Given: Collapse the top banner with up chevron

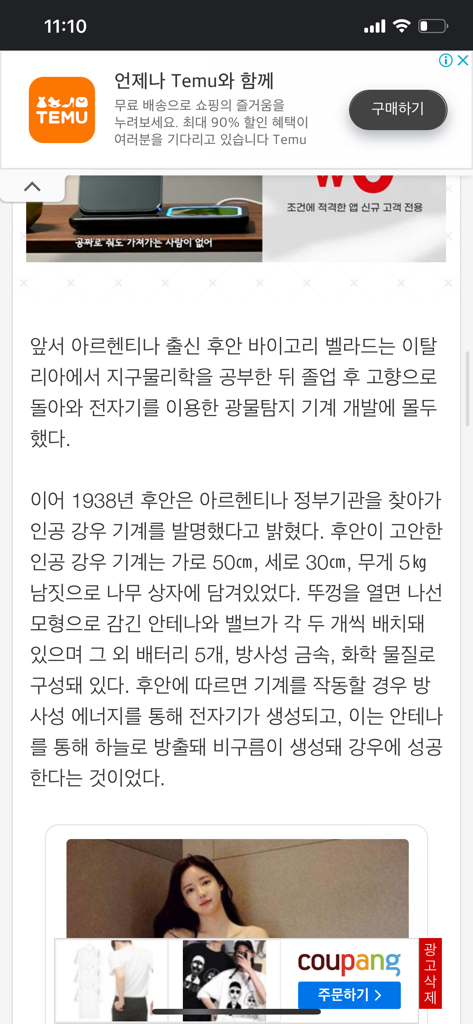Looking at the screenshot, I should (32, 187).
